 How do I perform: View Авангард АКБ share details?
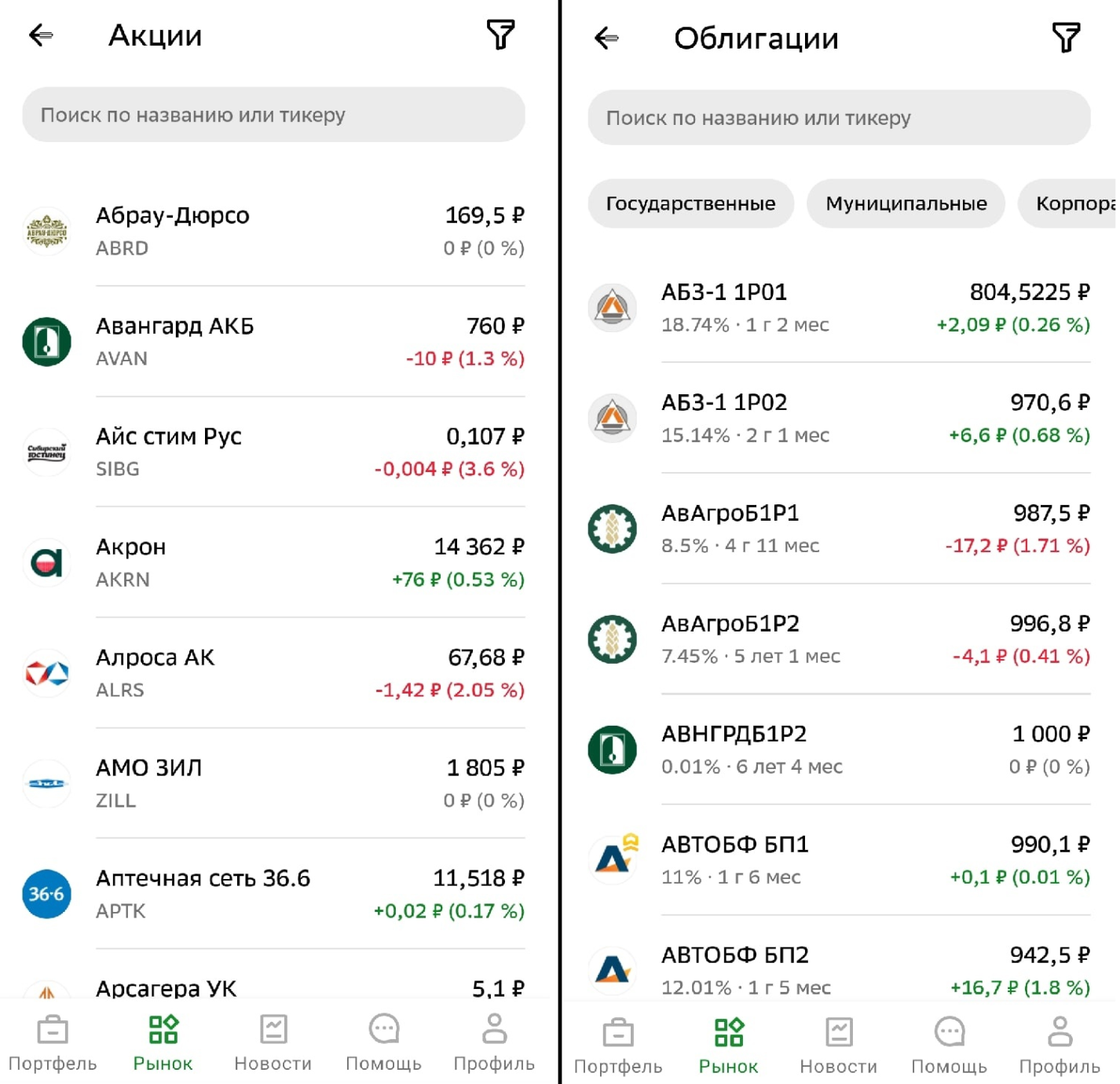coord(273,342)
